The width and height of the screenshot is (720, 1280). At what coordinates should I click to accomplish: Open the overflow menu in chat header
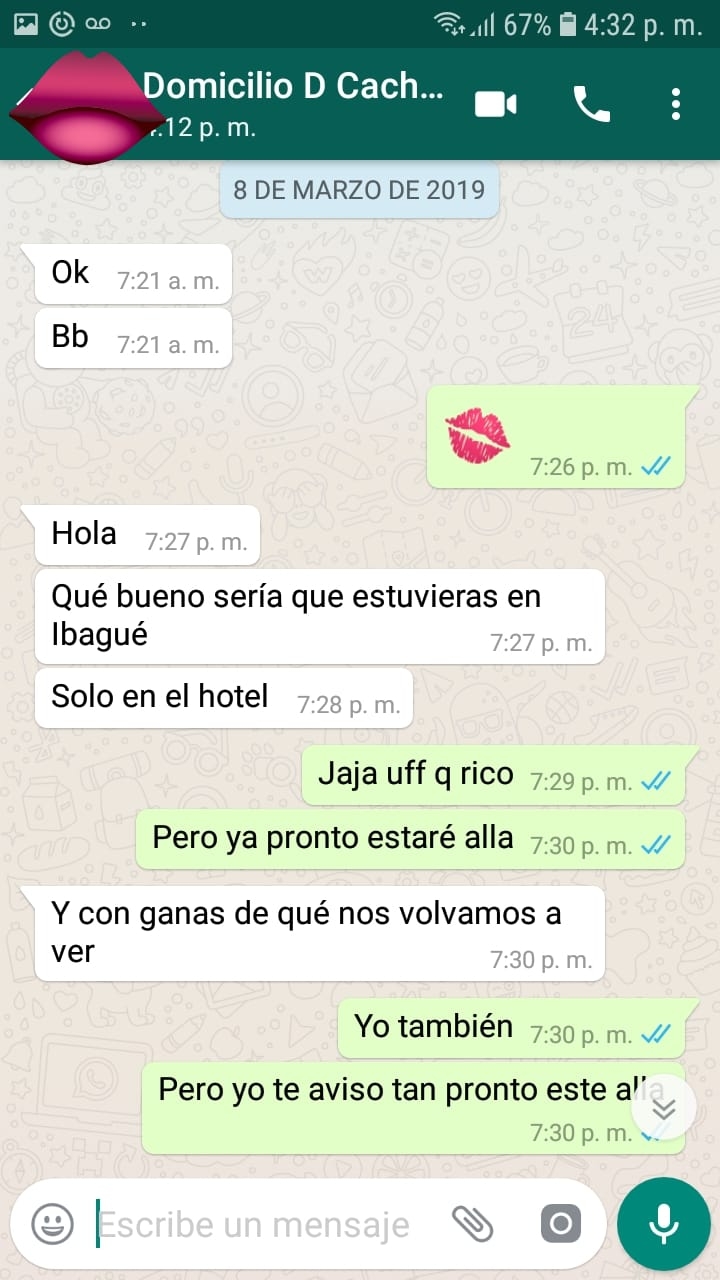[x=676, y=104]
